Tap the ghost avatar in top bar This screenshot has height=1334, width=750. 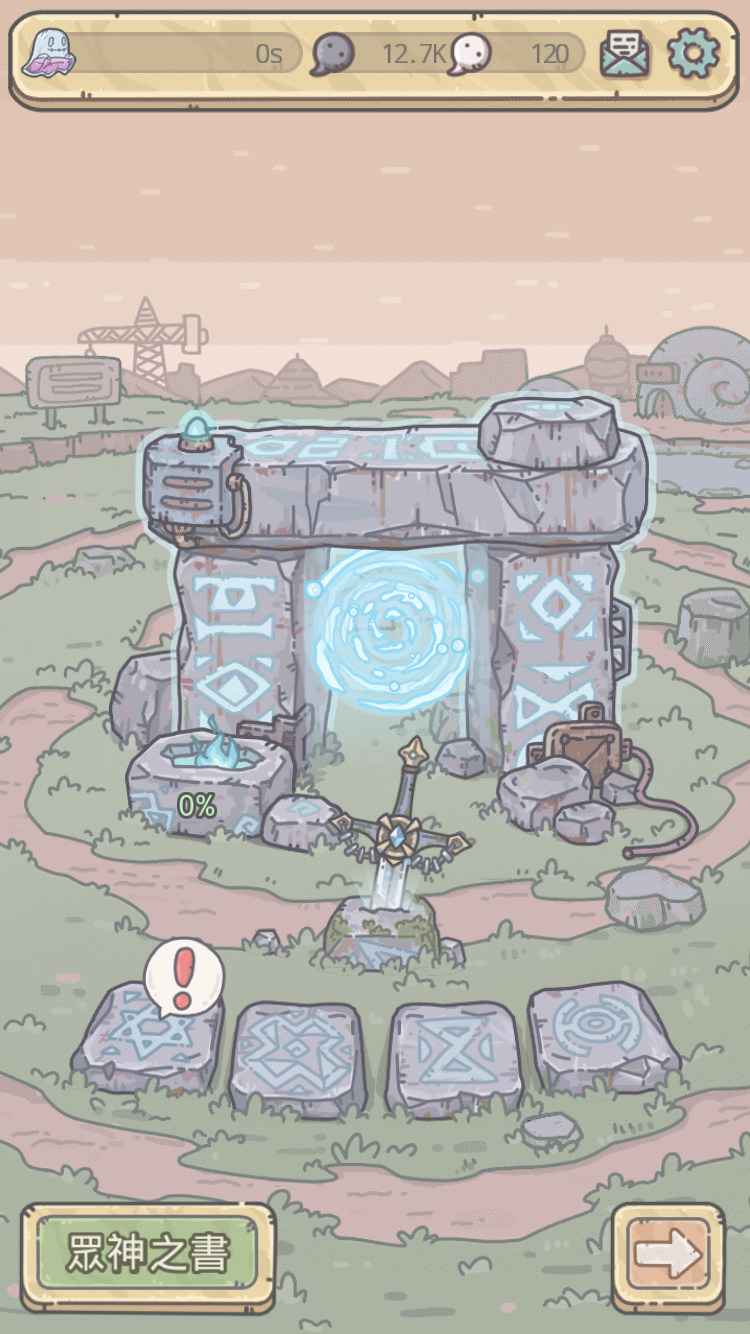[x=48, y=53]
